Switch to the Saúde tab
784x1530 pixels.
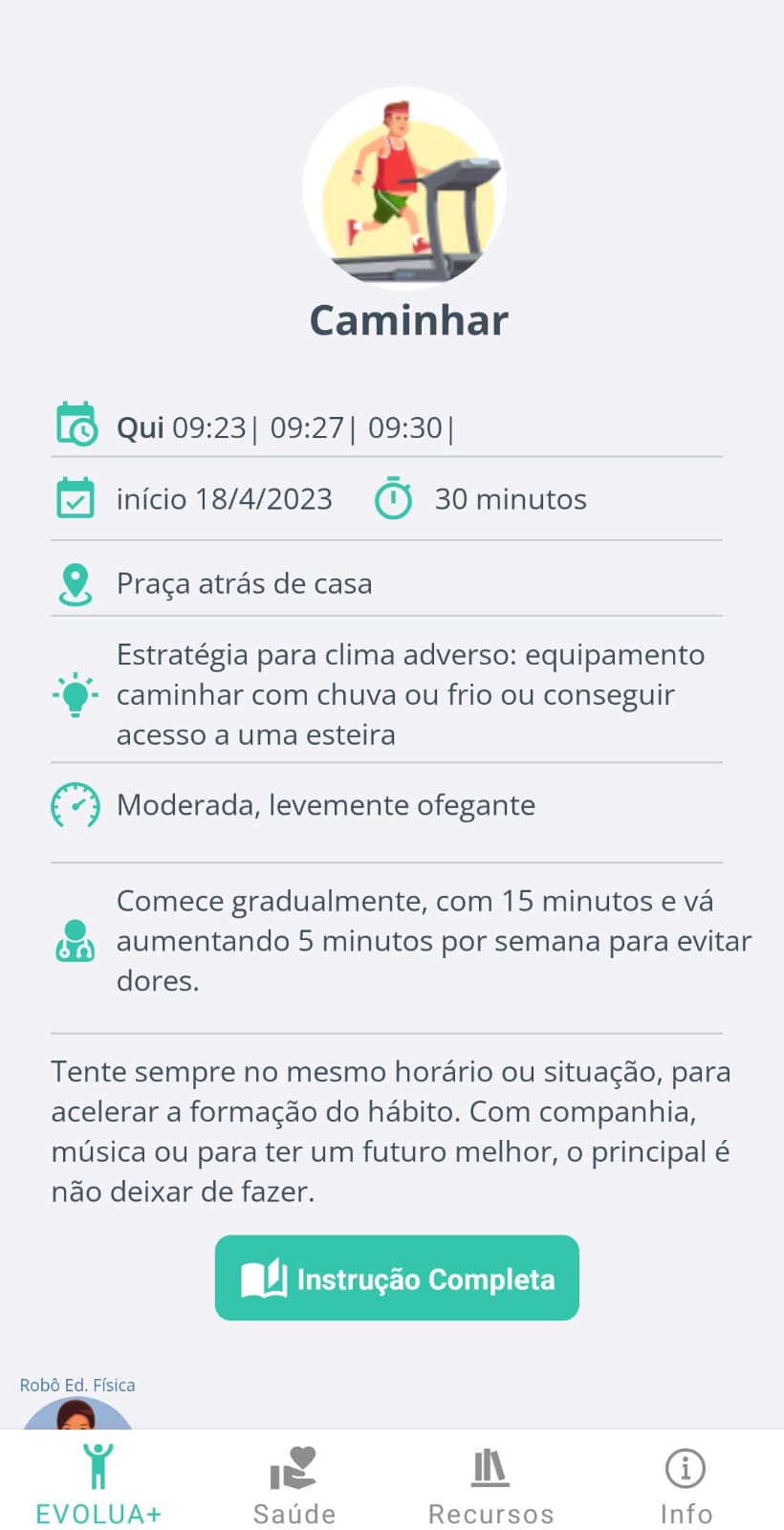[294, 1484]
